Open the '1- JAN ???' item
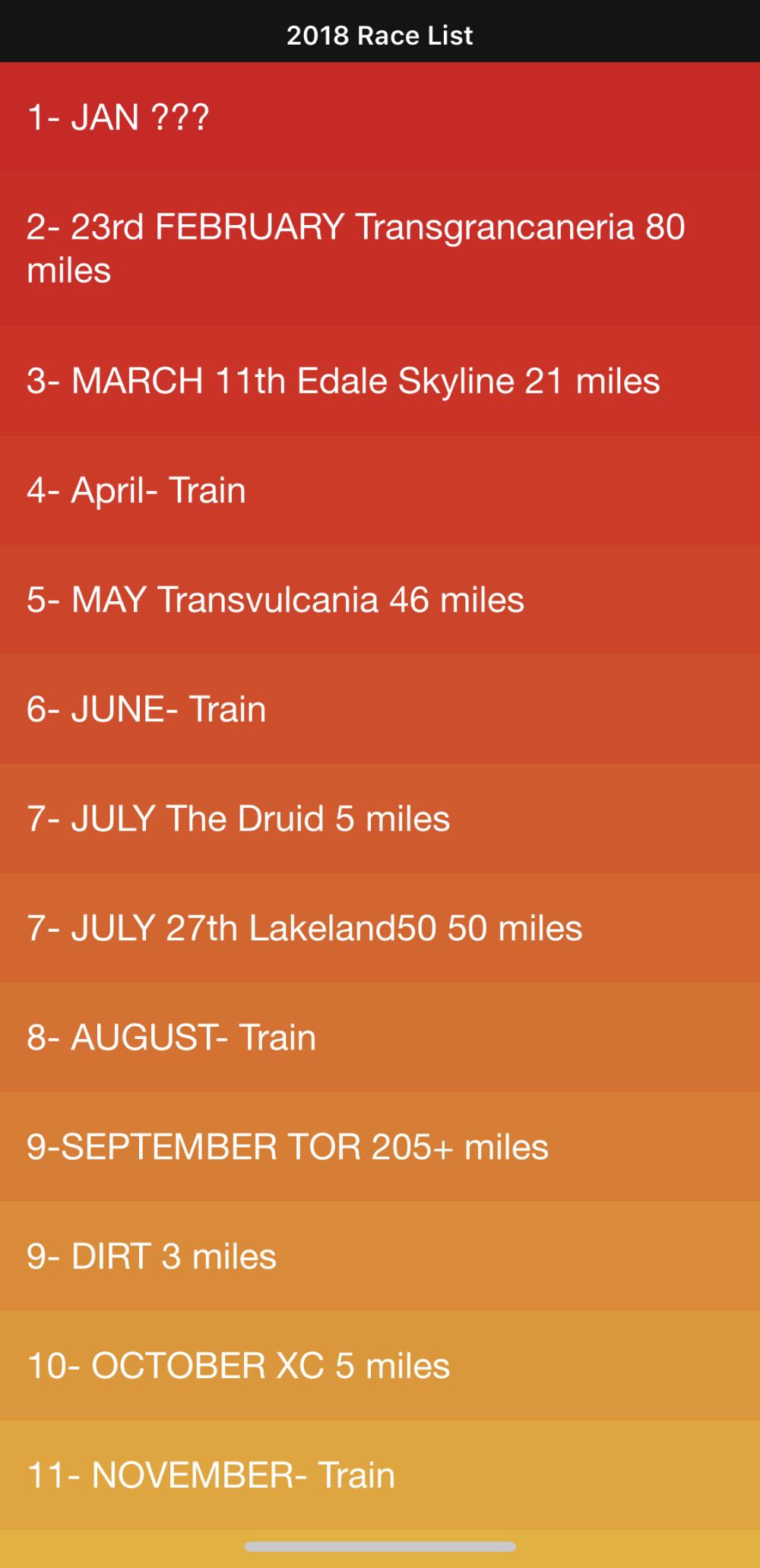 [x=380, y=117]
